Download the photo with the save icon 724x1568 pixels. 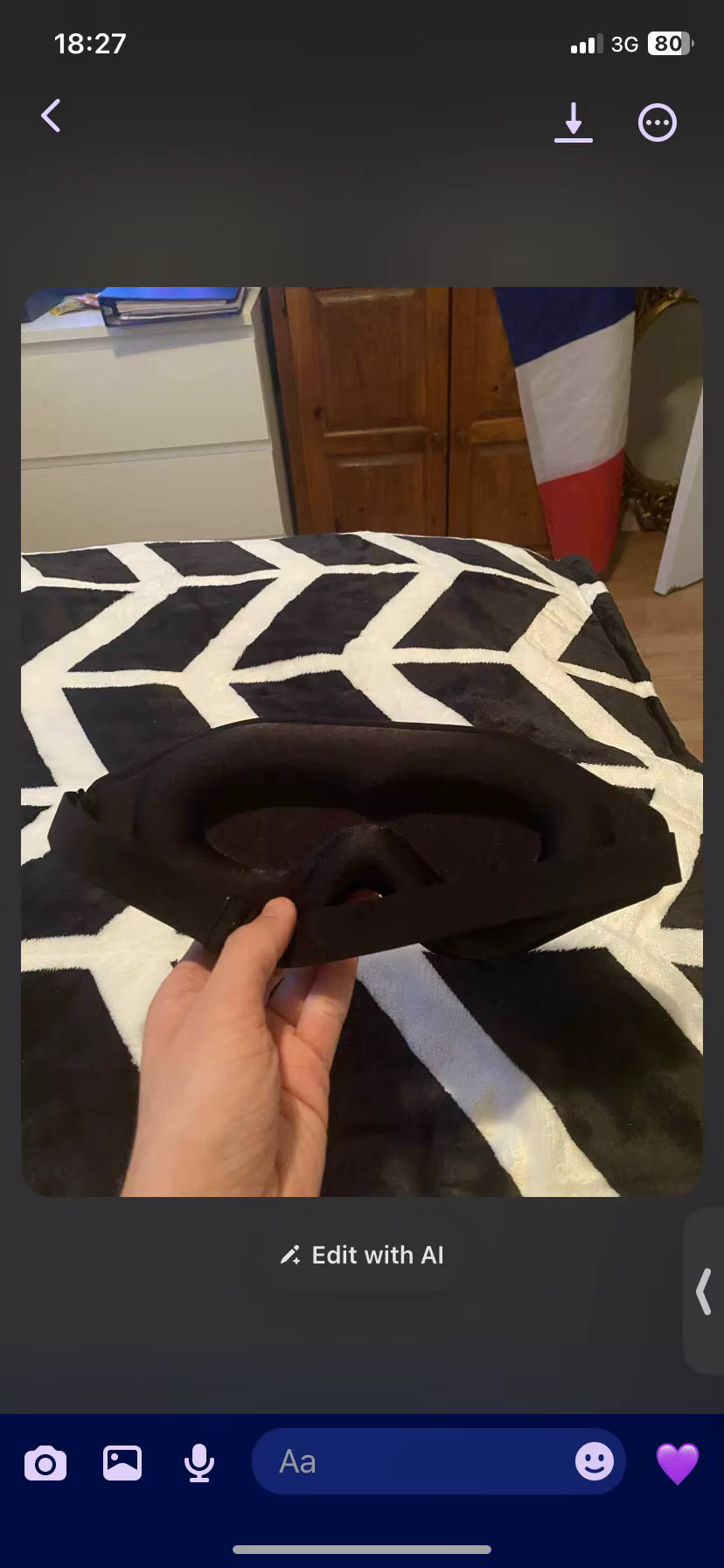click(573, 122)
